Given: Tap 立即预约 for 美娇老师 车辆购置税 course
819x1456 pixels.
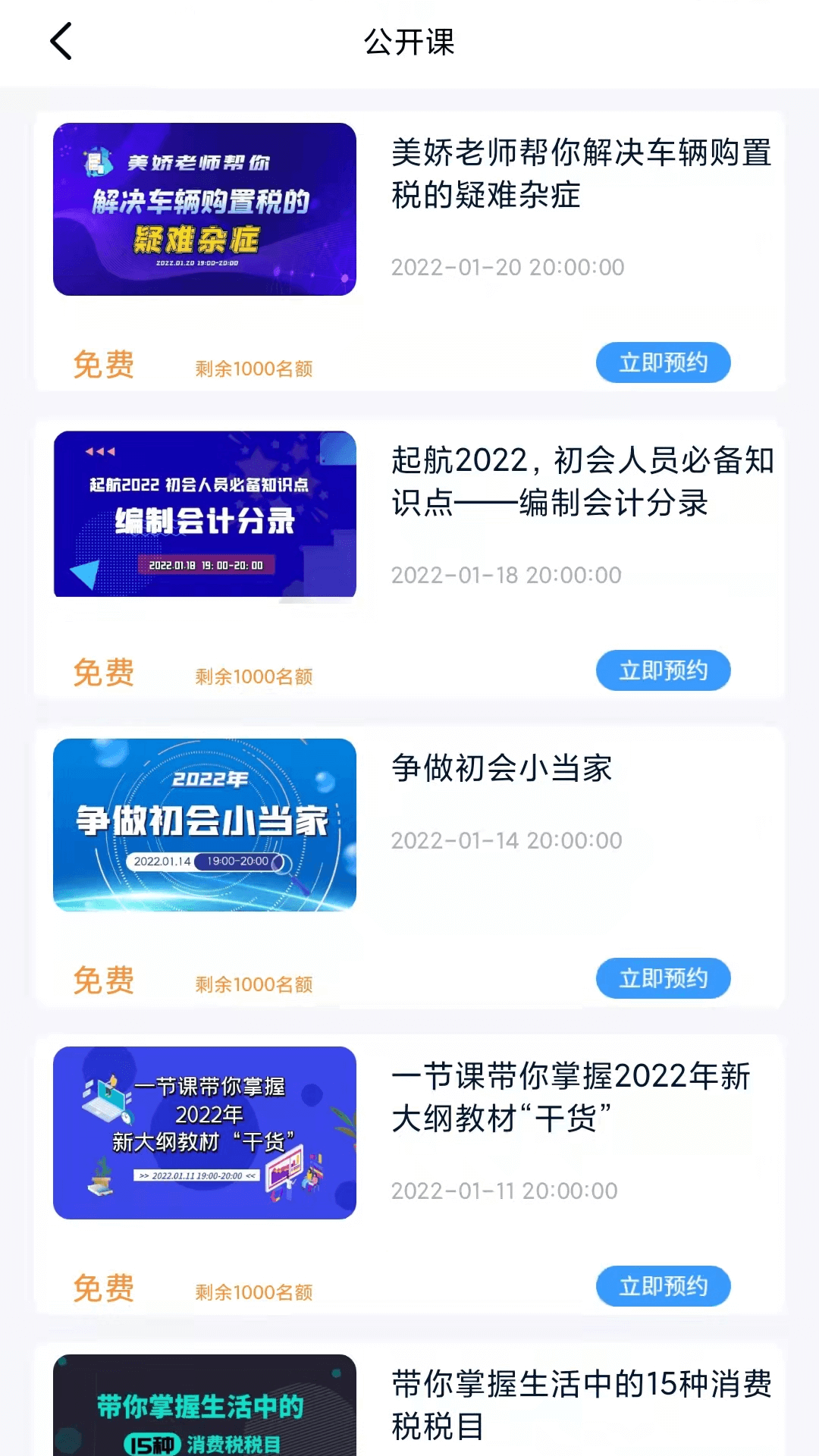Looking at the screenshot, I should click(663, 362).
